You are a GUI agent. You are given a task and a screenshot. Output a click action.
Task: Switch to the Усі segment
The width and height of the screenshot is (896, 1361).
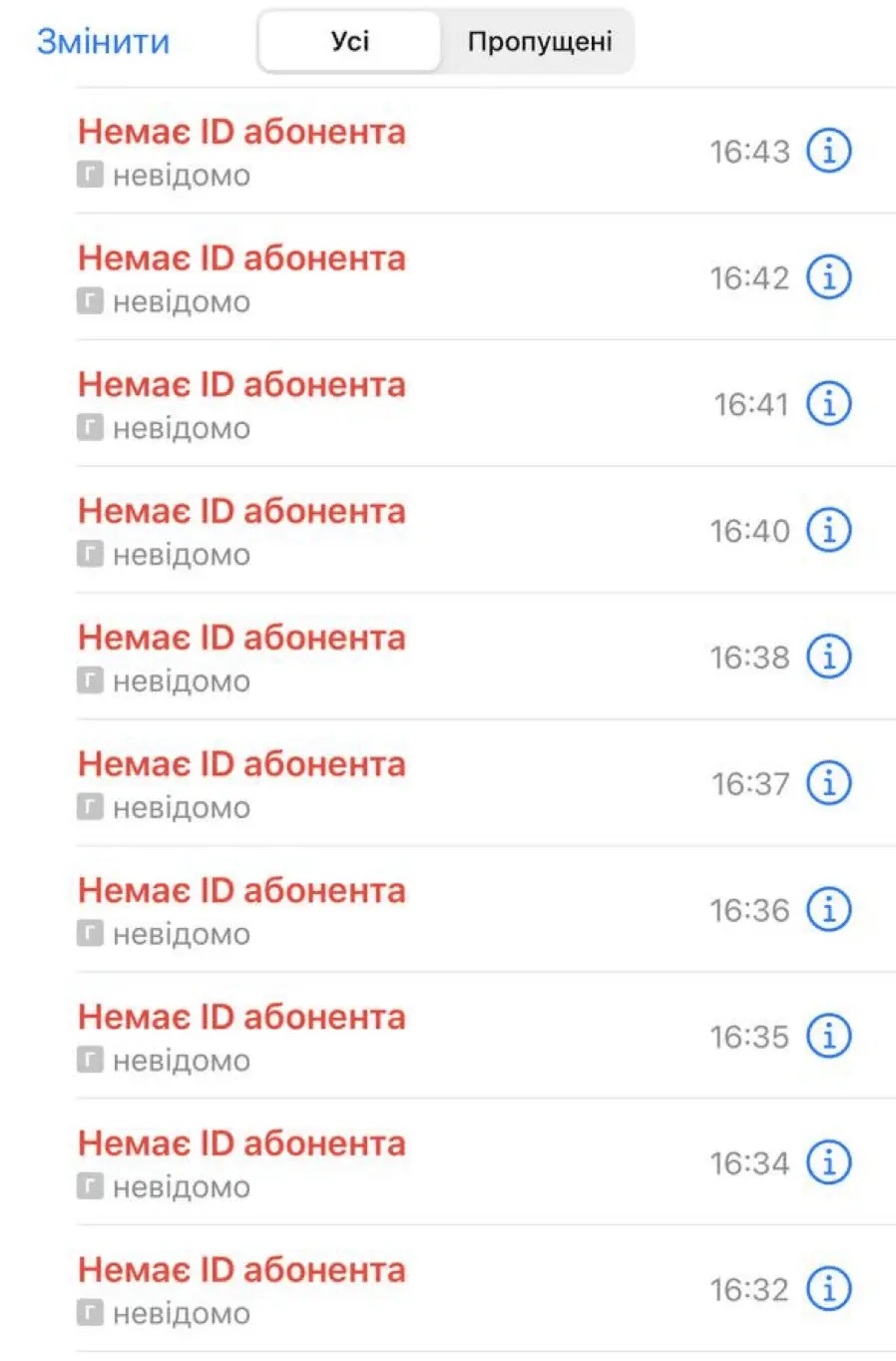[x=349, y=42]
